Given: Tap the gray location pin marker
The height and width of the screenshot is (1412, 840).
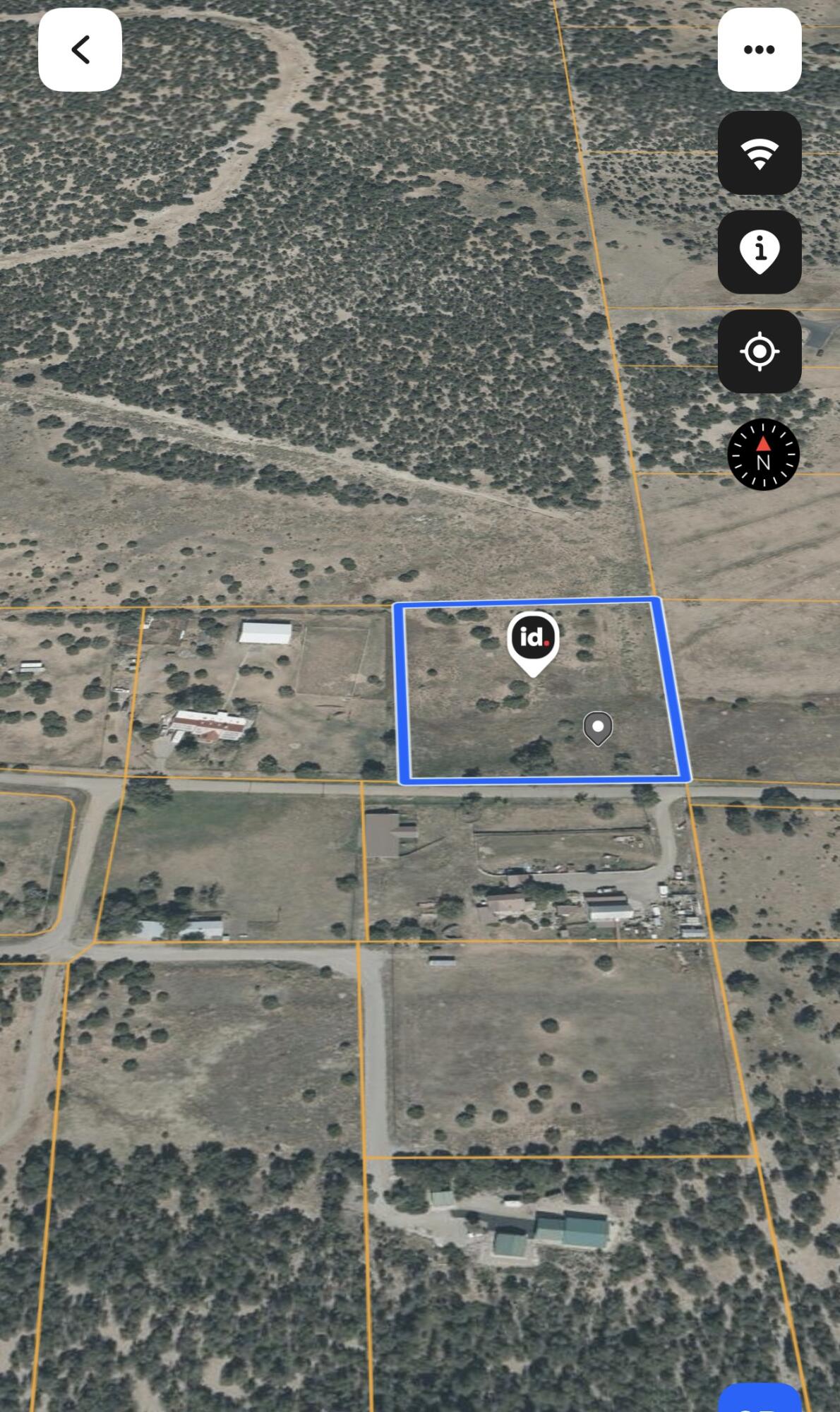Looking at the screenshot, I should click(598, 727).
